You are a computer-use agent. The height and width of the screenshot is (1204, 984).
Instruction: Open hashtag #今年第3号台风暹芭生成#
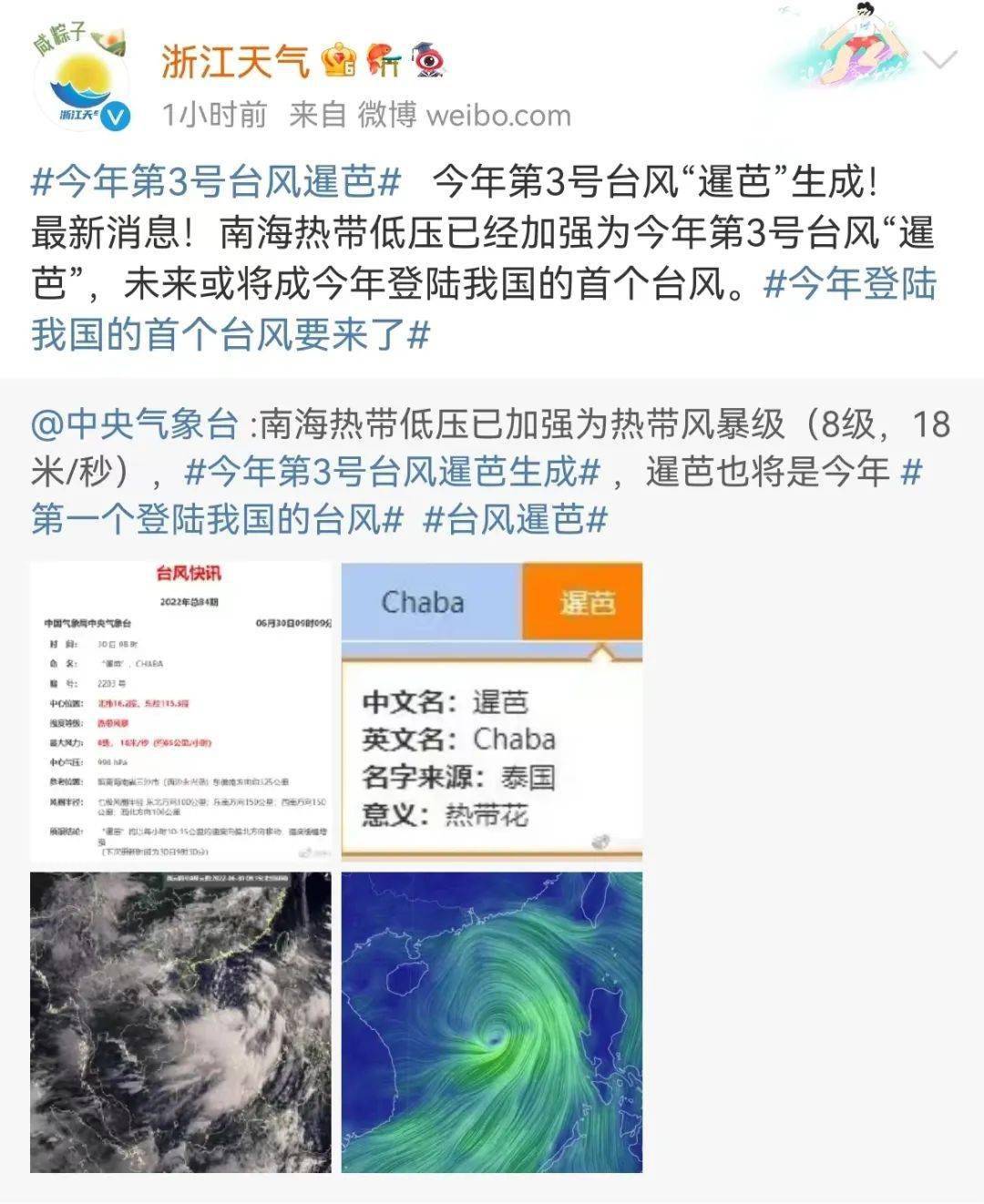point(393,473)
